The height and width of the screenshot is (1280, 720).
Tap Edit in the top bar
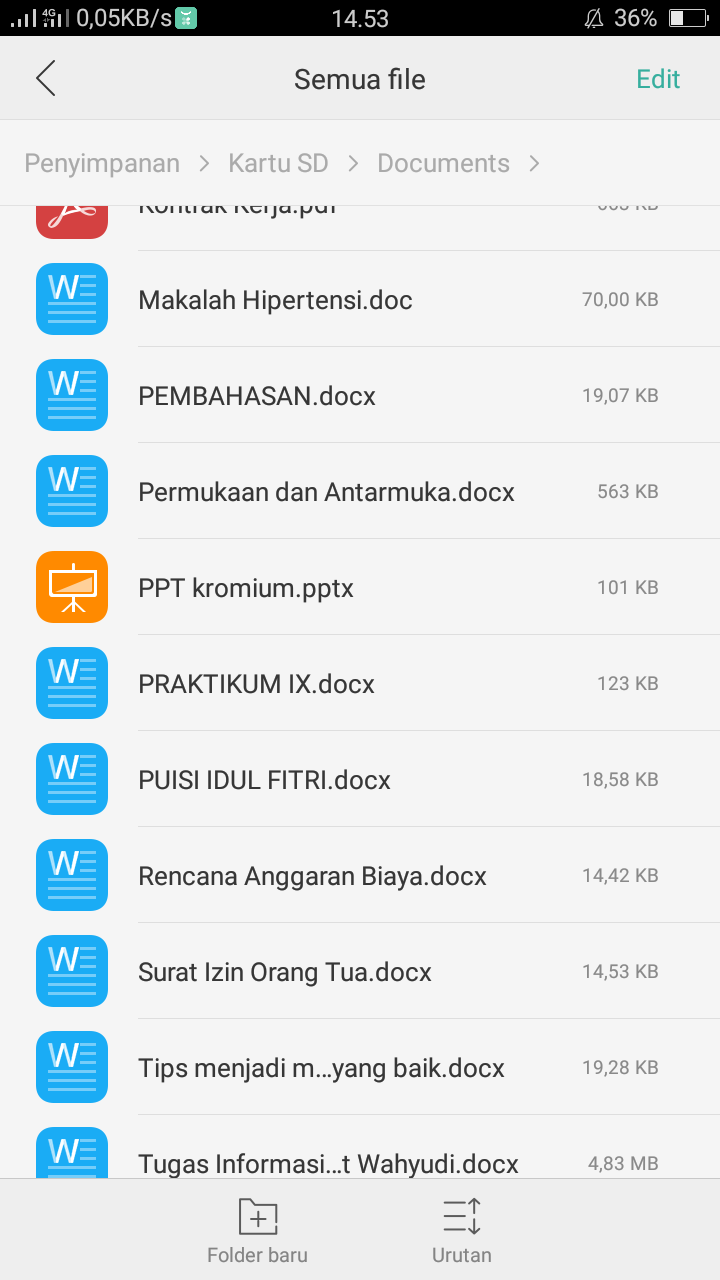coord(658,79)
